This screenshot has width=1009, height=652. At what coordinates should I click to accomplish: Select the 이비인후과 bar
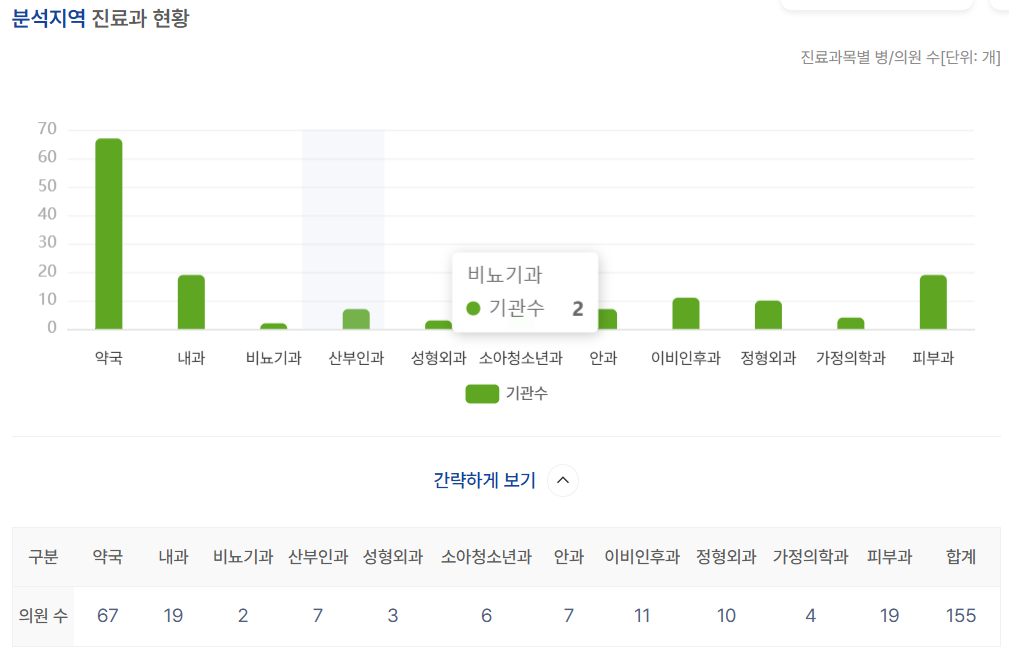point(686,314)
